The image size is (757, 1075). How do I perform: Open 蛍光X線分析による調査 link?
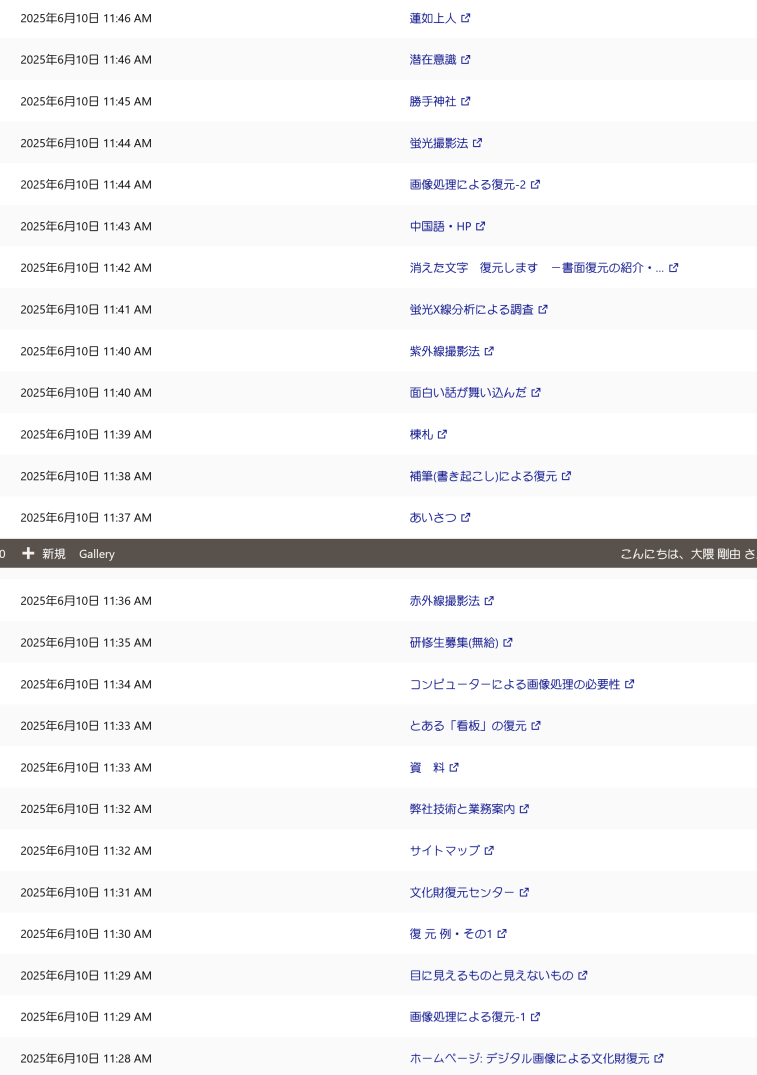(472, 309)
